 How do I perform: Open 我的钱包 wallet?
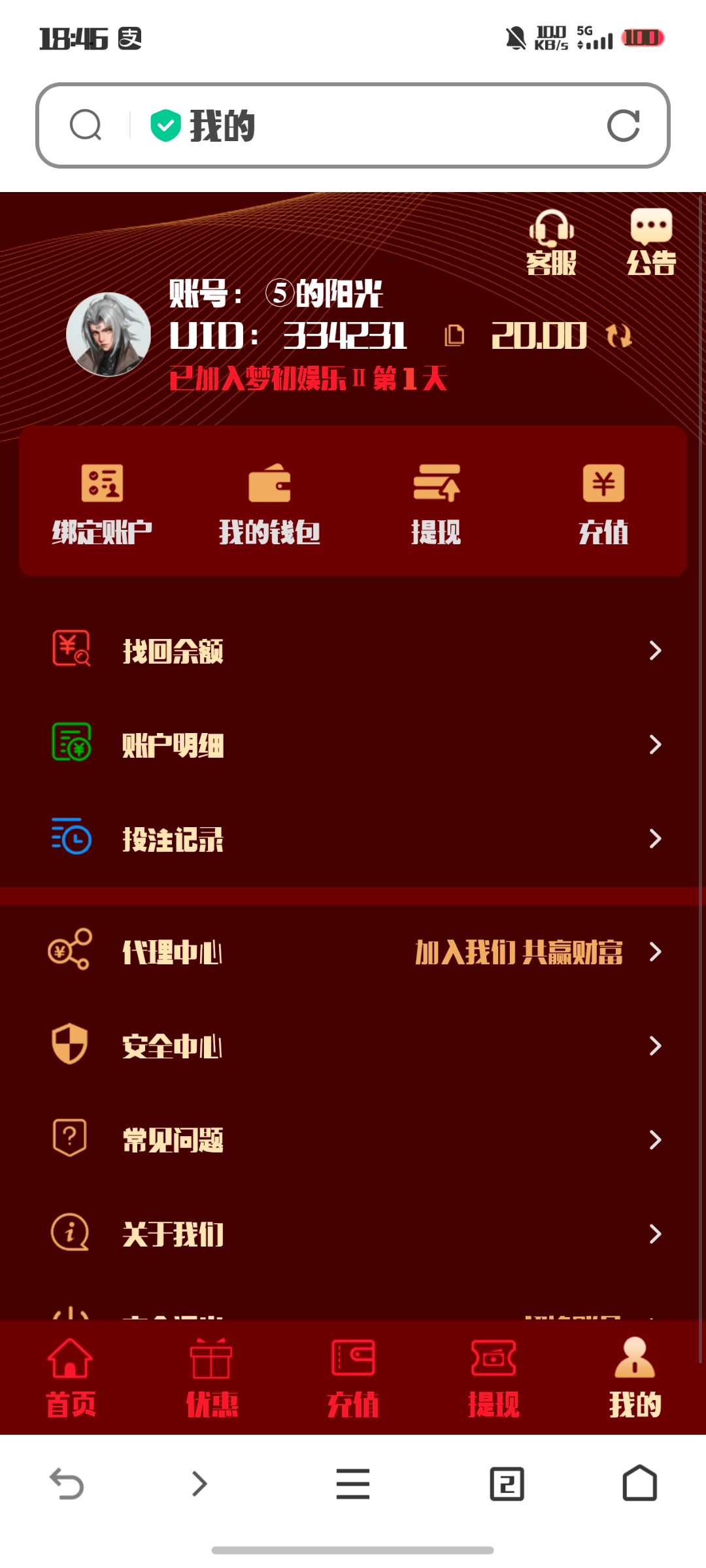pos(269,503)
